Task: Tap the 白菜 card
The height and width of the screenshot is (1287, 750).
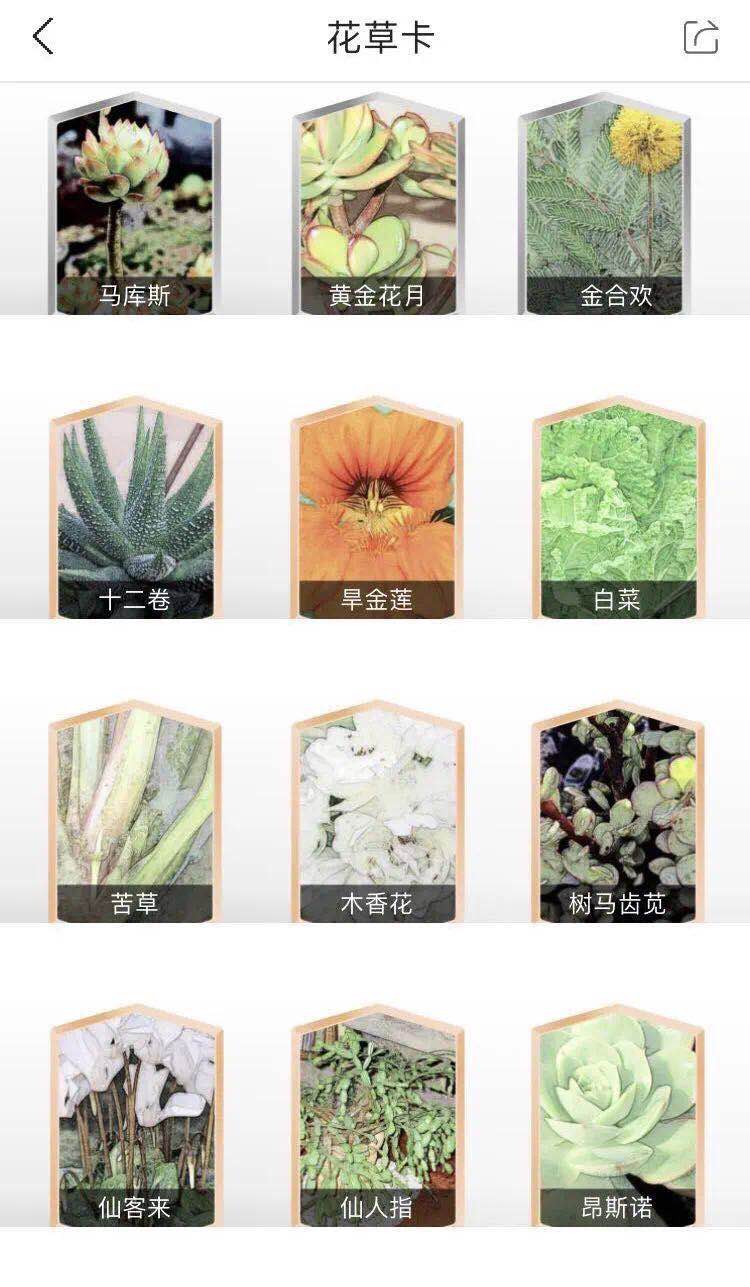Action: 617,508
